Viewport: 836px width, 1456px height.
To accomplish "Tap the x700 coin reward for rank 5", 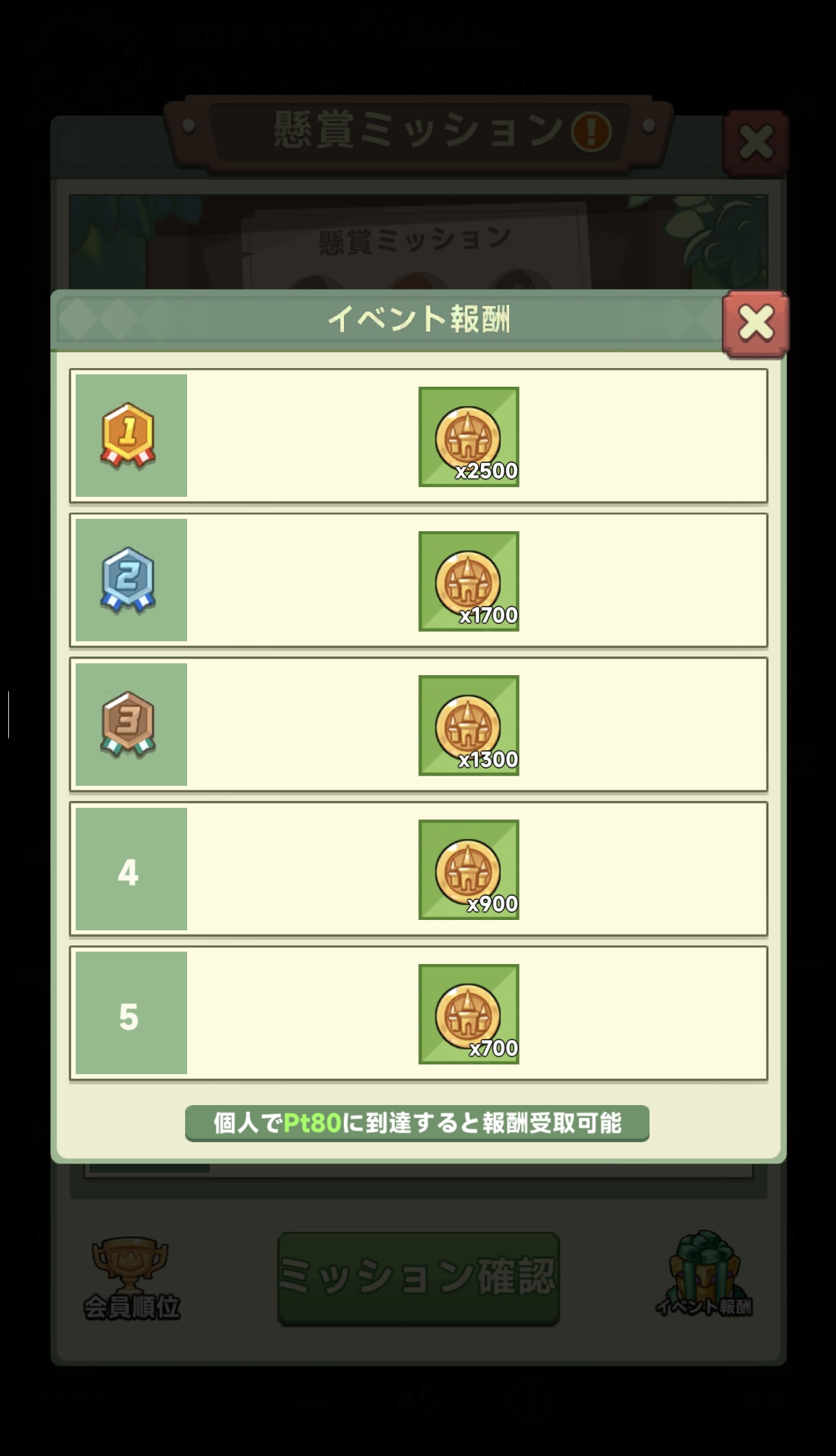I will pos(469,1014).
